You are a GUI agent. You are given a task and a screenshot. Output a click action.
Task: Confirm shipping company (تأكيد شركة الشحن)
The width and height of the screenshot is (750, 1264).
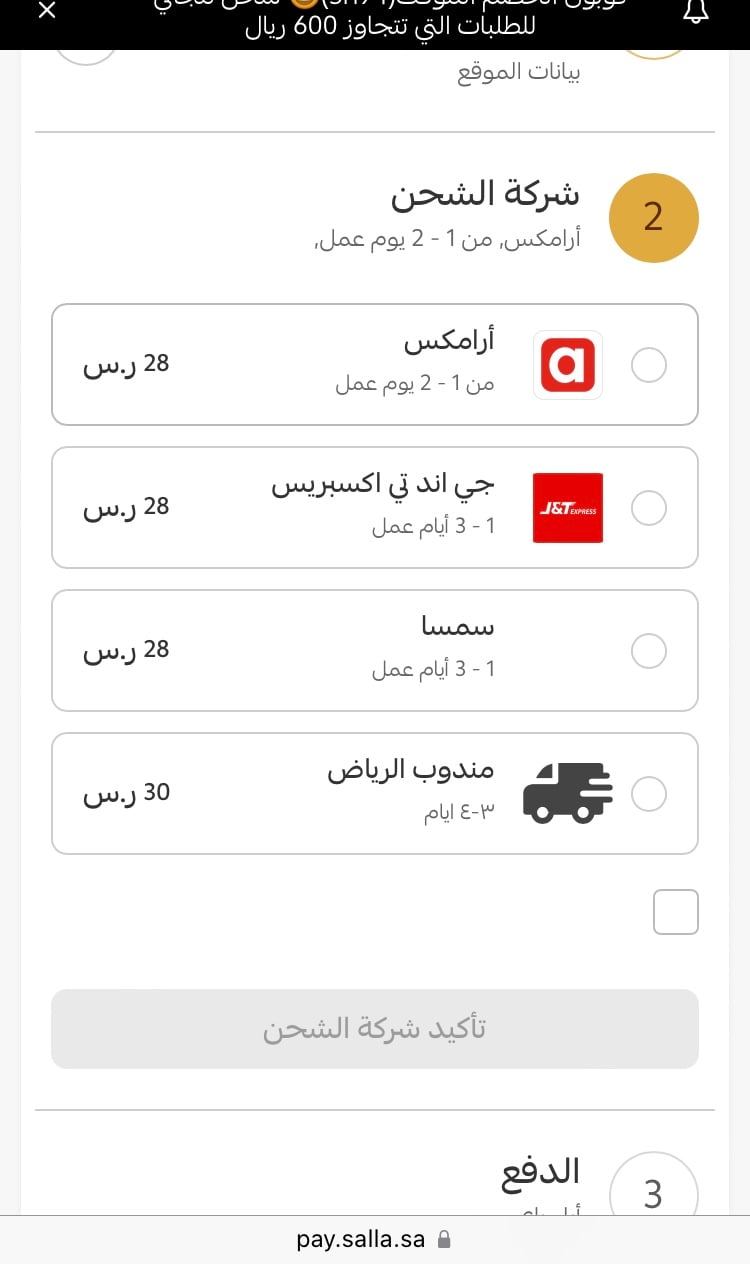tap(375, 1029)
